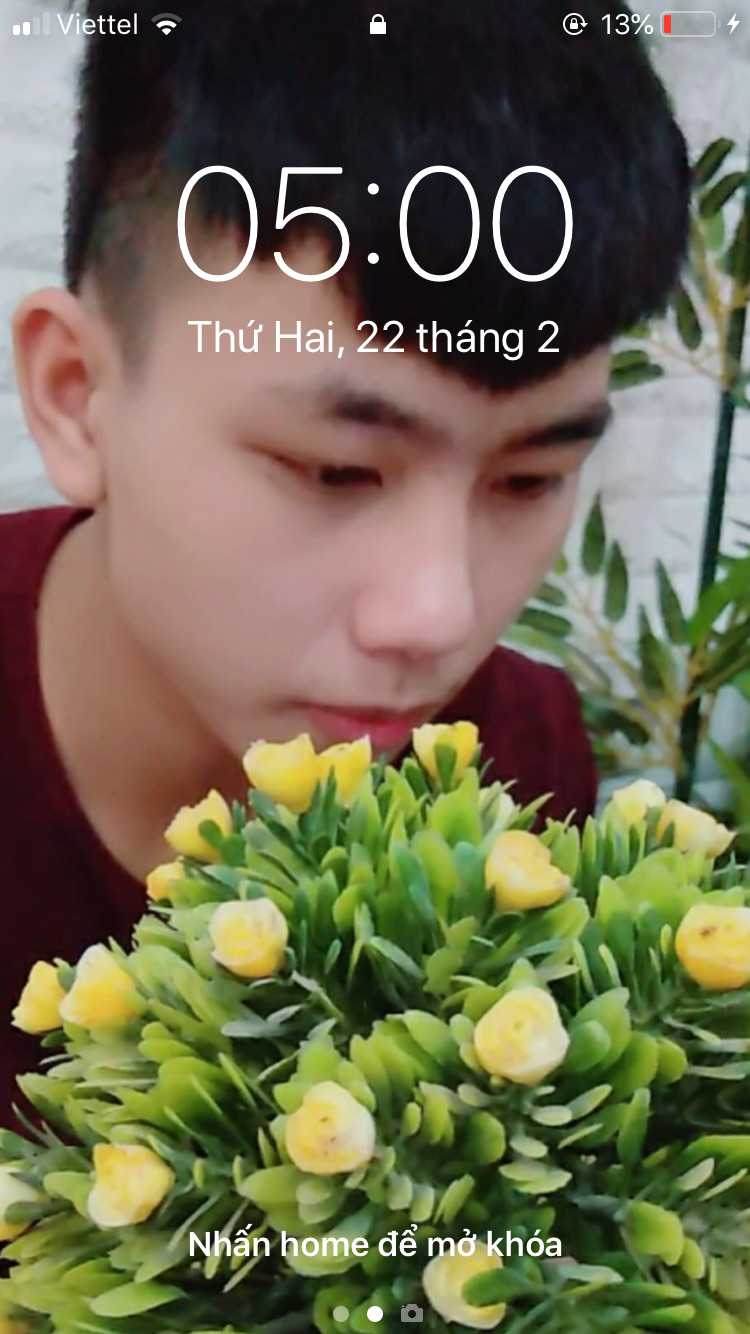Screen dimensions: 750x1334
Task: Tap the camera icon in the page indicator
Action: 411,1313
